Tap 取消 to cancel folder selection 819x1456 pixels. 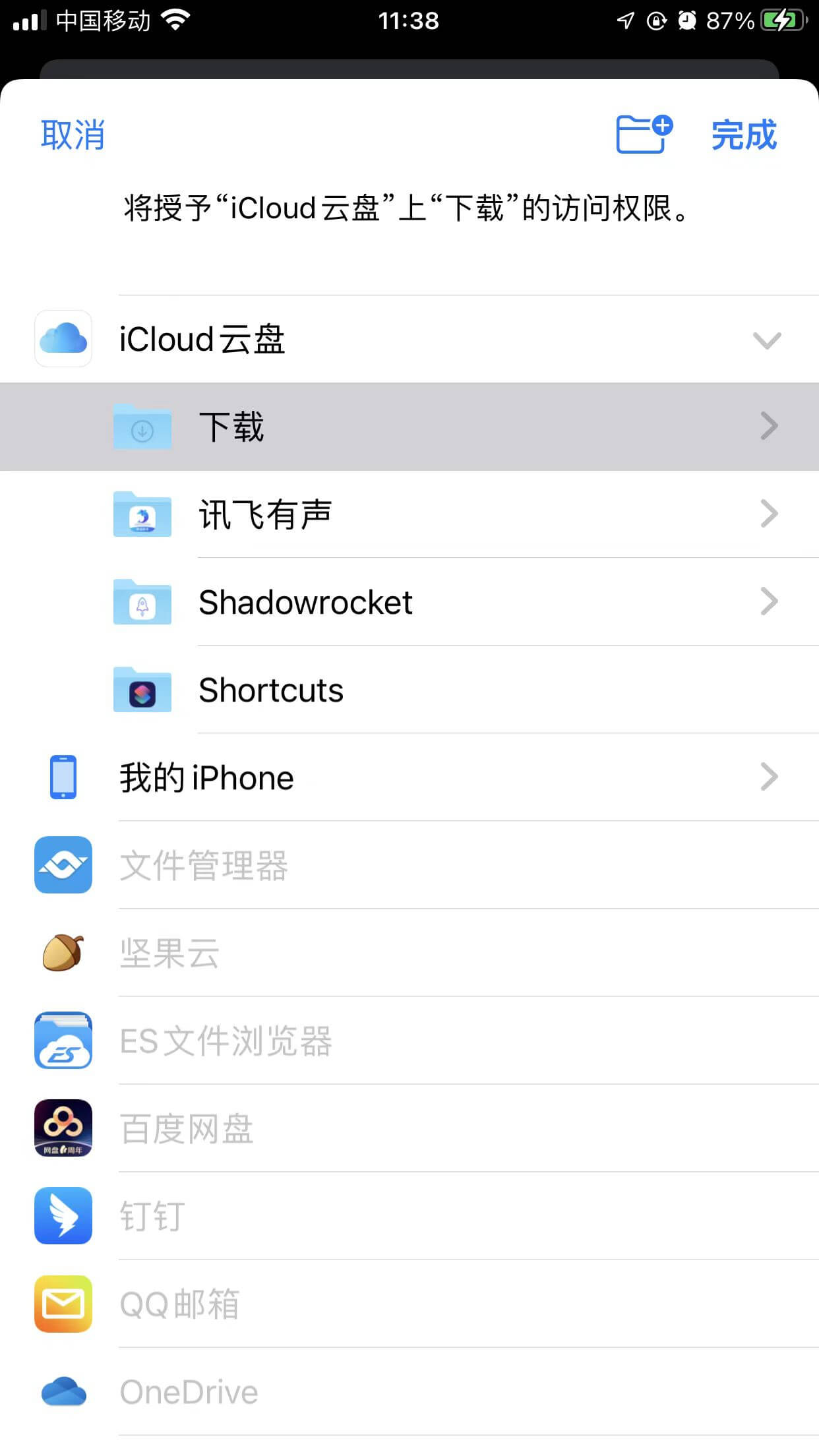pyautogui.click(x=73, y=135)
